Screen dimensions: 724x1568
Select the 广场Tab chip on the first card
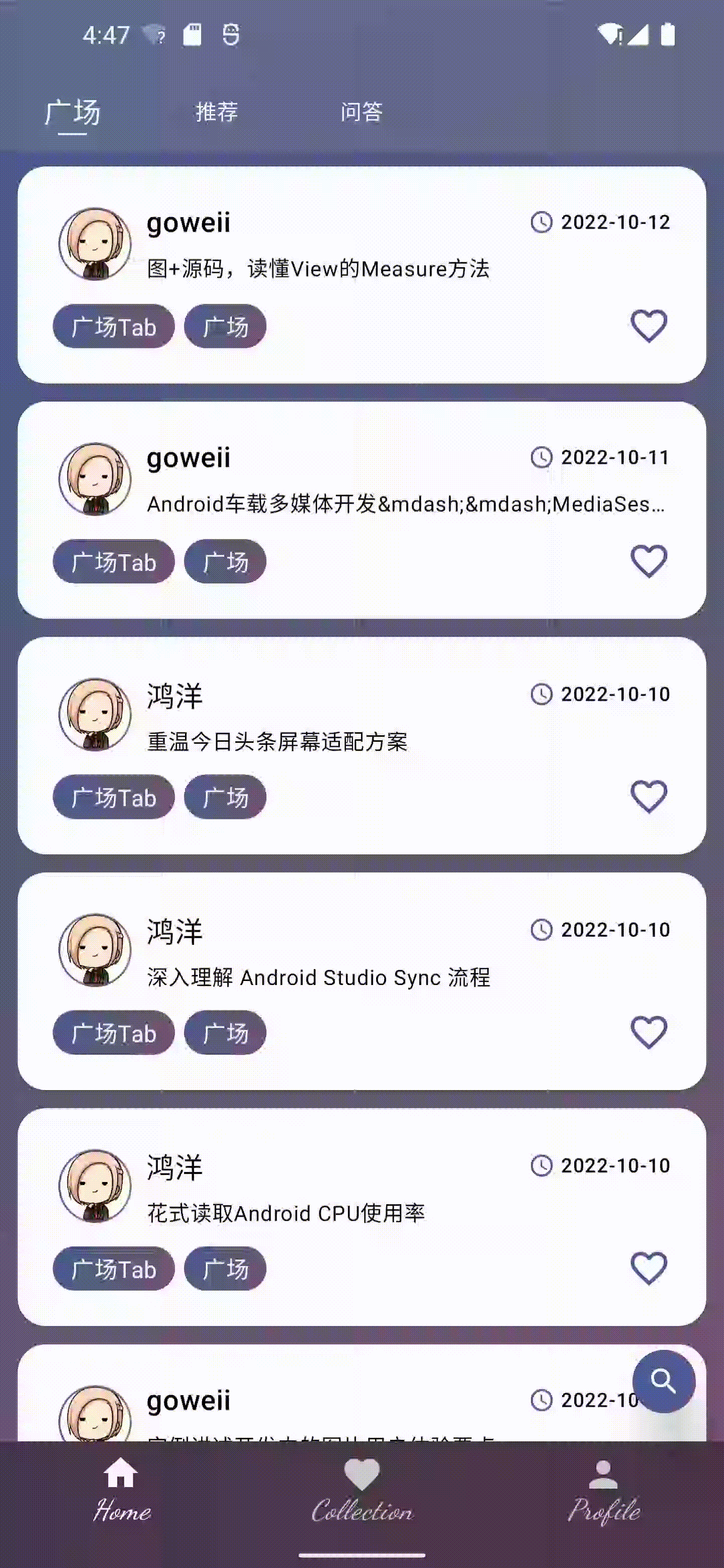click(113, 326)
